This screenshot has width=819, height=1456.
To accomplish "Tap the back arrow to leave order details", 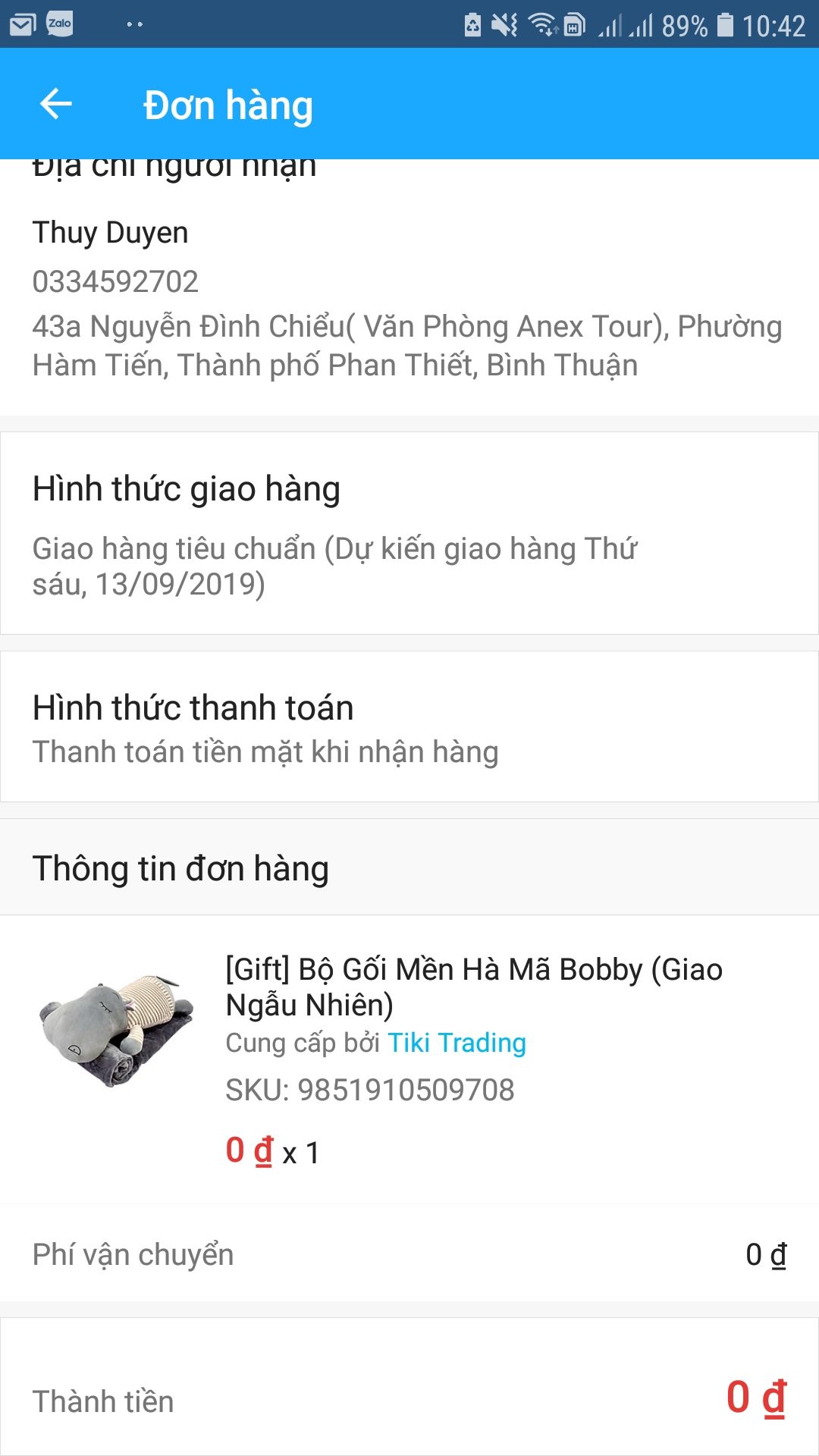I will click(x=55, y=104).
